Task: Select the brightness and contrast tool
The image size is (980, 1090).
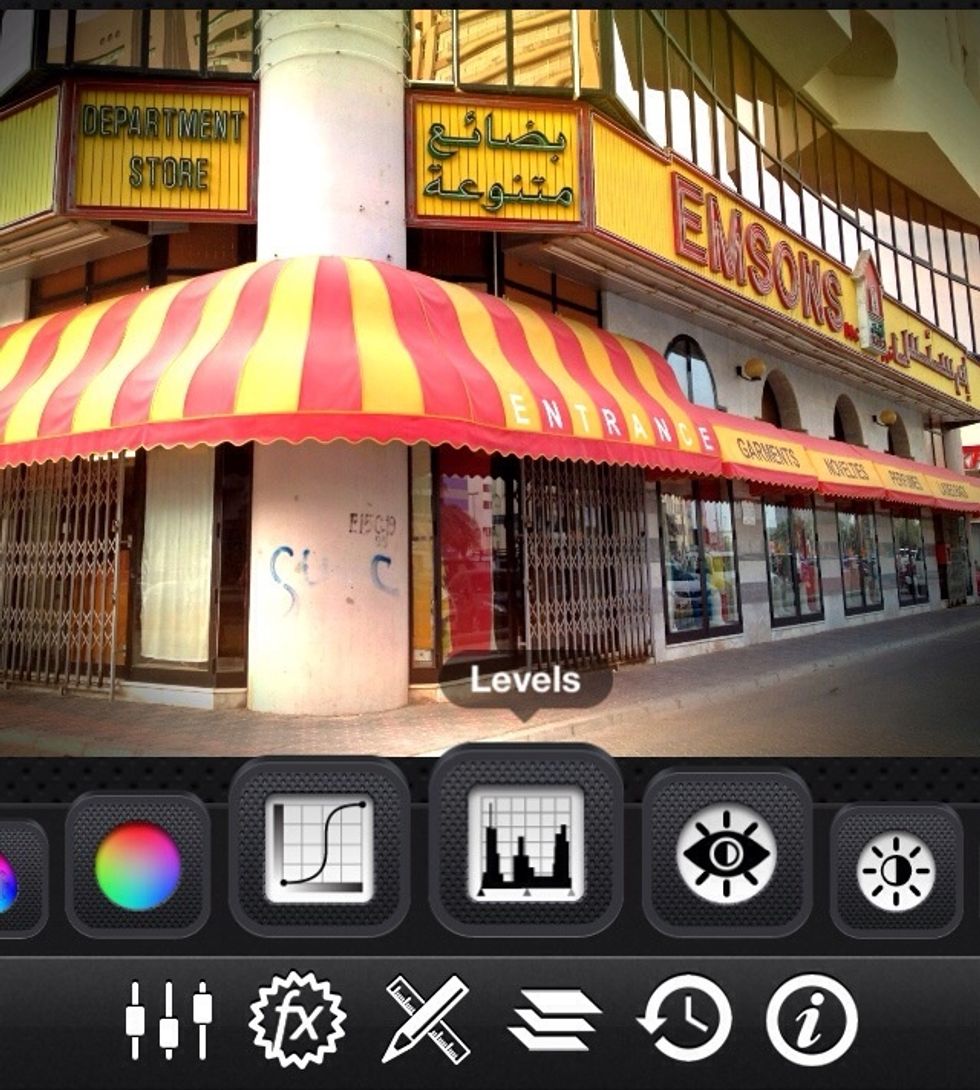Action: click(896, 871)
